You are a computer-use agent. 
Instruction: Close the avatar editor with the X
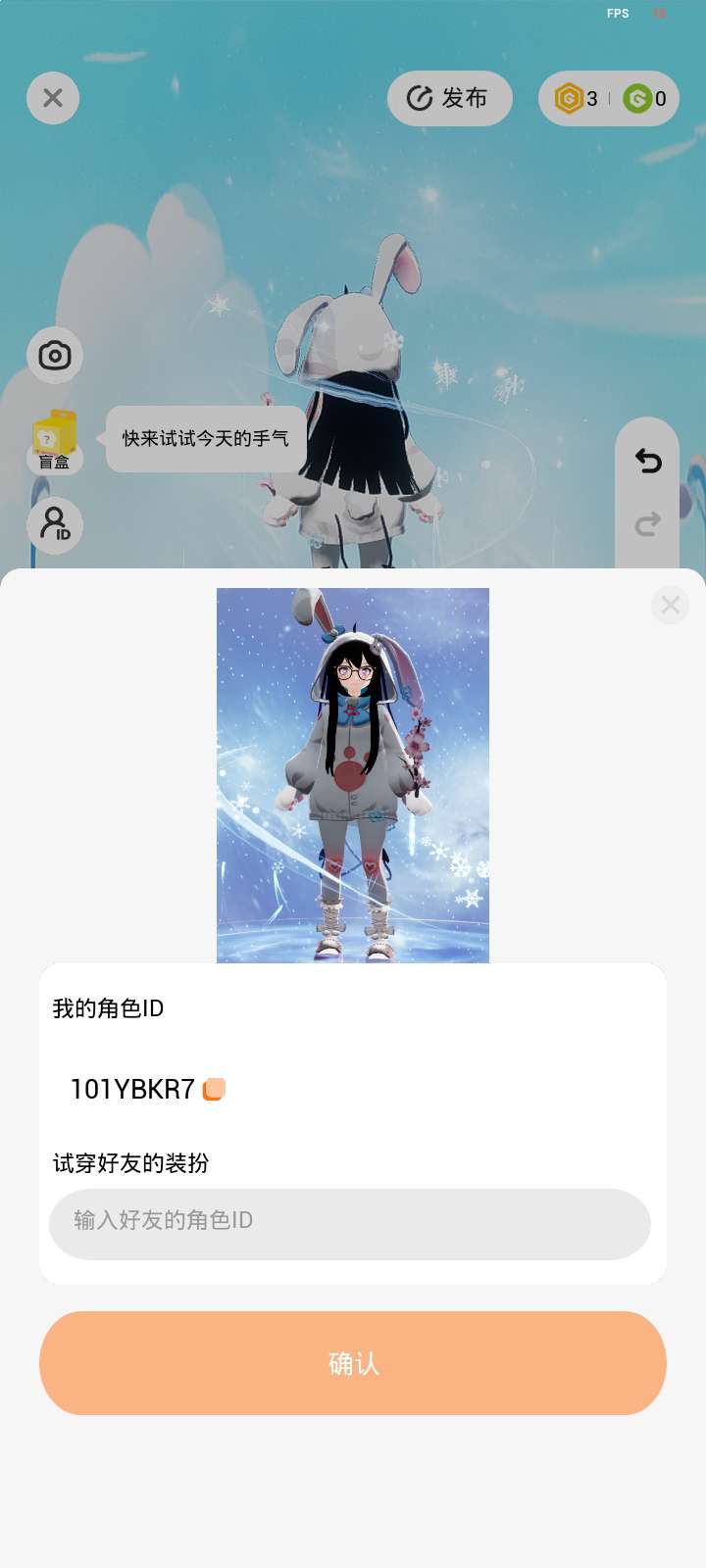(x=53, y=98)
